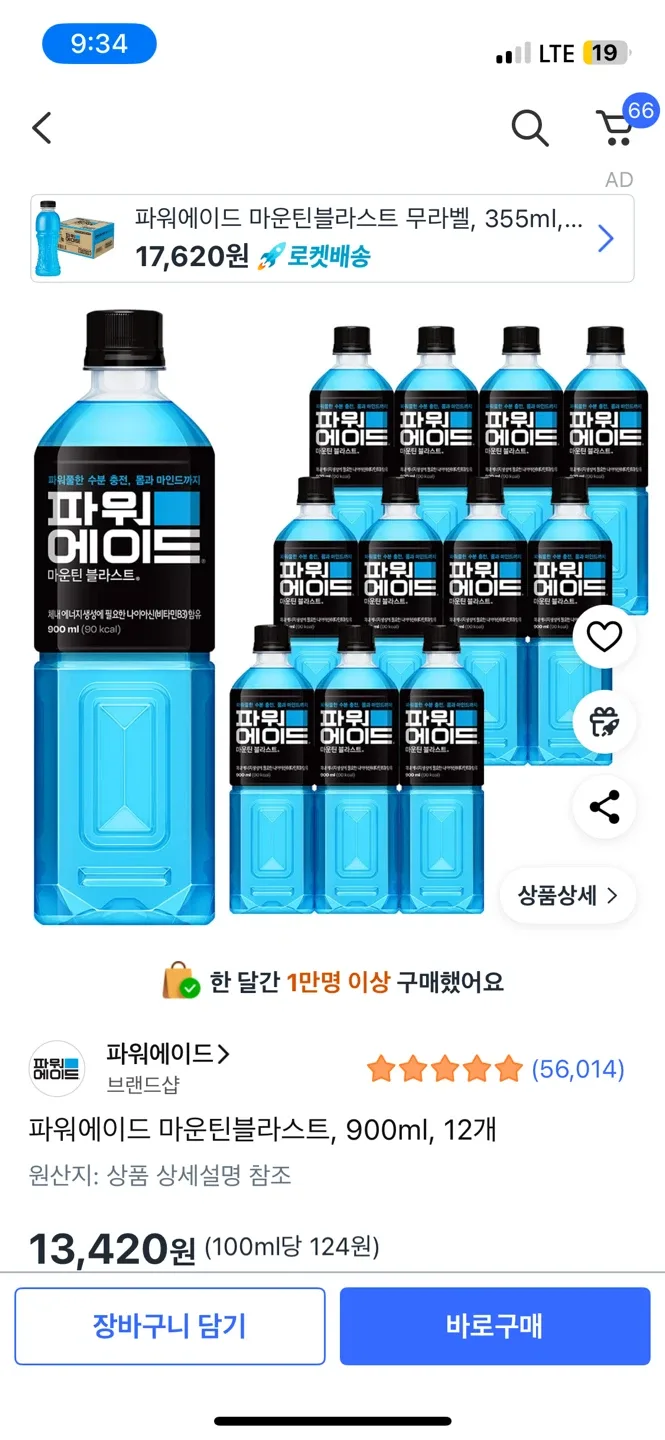
Task: Share this product
Action: pos(604,807)
